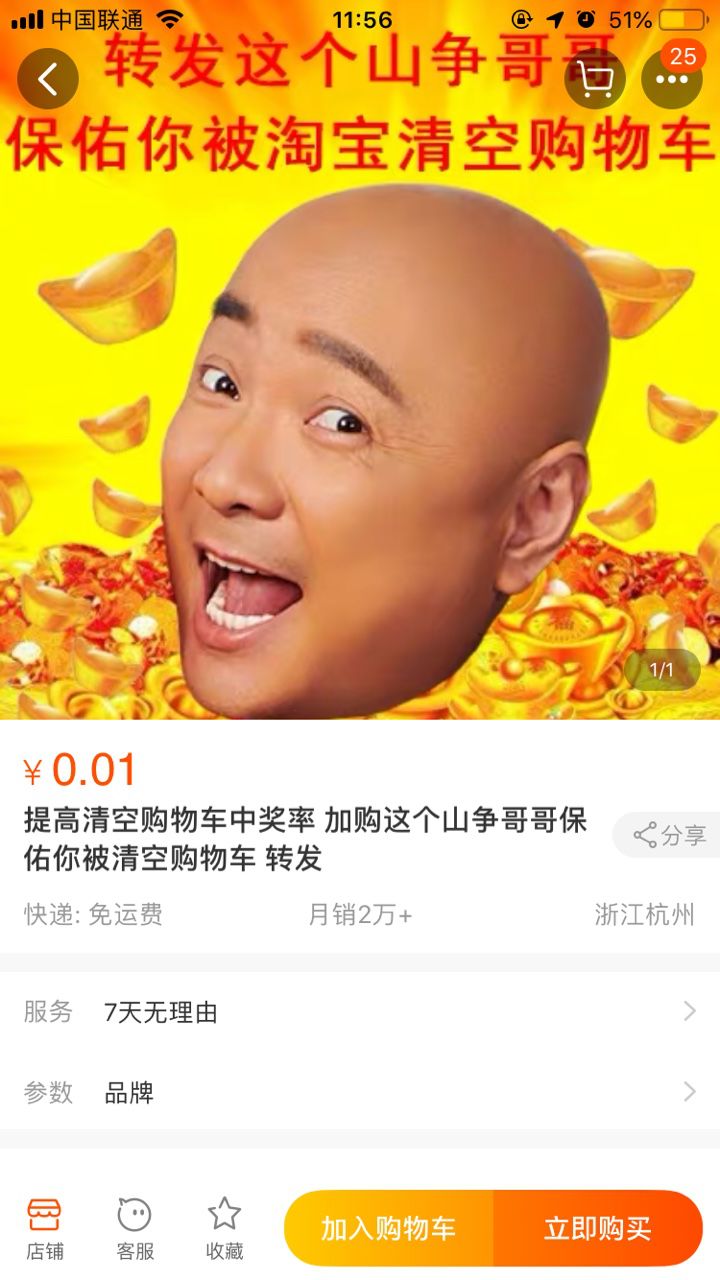This screenshot has height=1280, width=720.
Task: Add item to 收藏 favorites
Action: (224, 1229)
